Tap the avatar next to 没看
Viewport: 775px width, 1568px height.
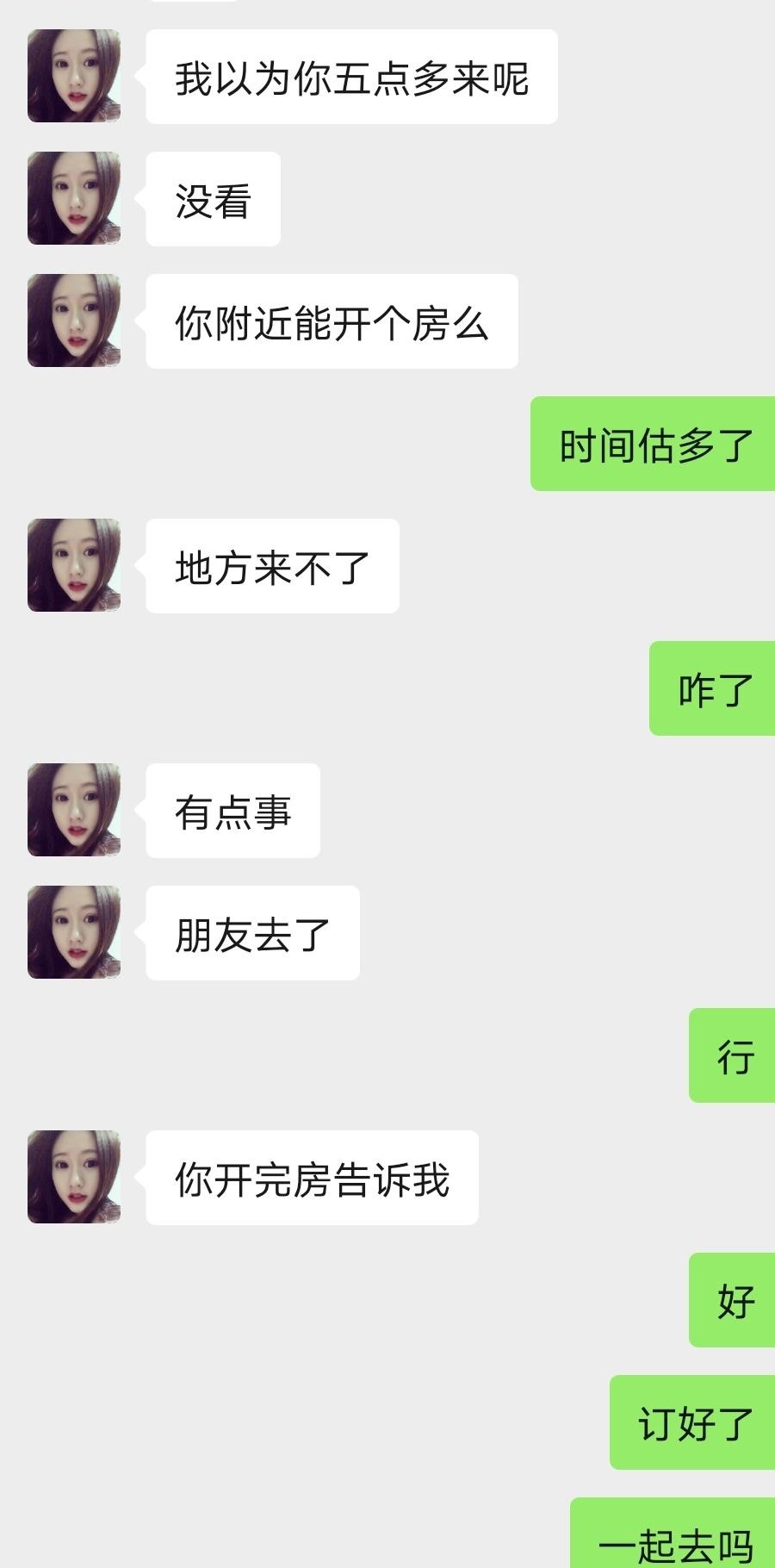click(x=74, y=199)
